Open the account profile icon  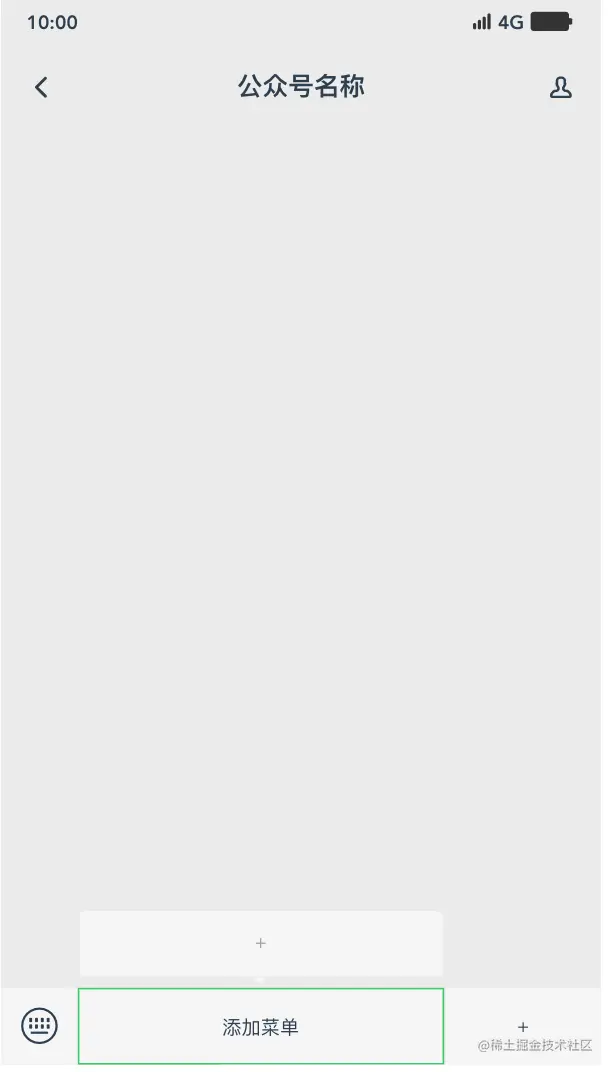pyautogui.click(x=560, y=88)
